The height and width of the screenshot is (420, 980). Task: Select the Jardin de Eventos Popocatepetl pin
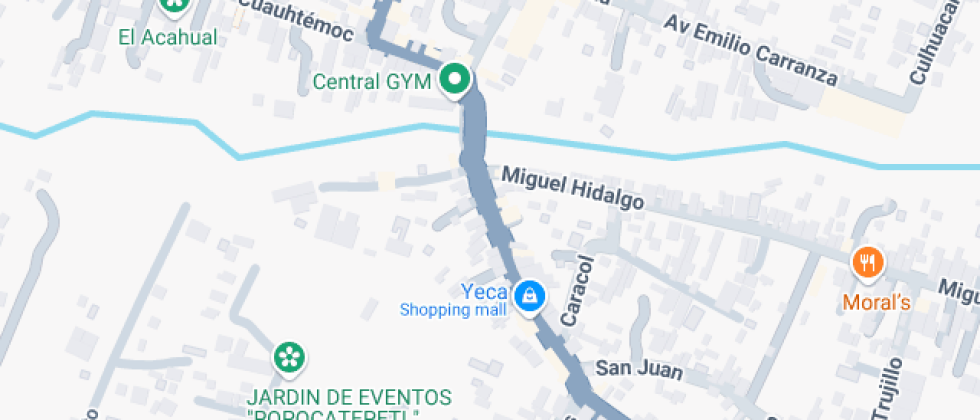(288, 357)
